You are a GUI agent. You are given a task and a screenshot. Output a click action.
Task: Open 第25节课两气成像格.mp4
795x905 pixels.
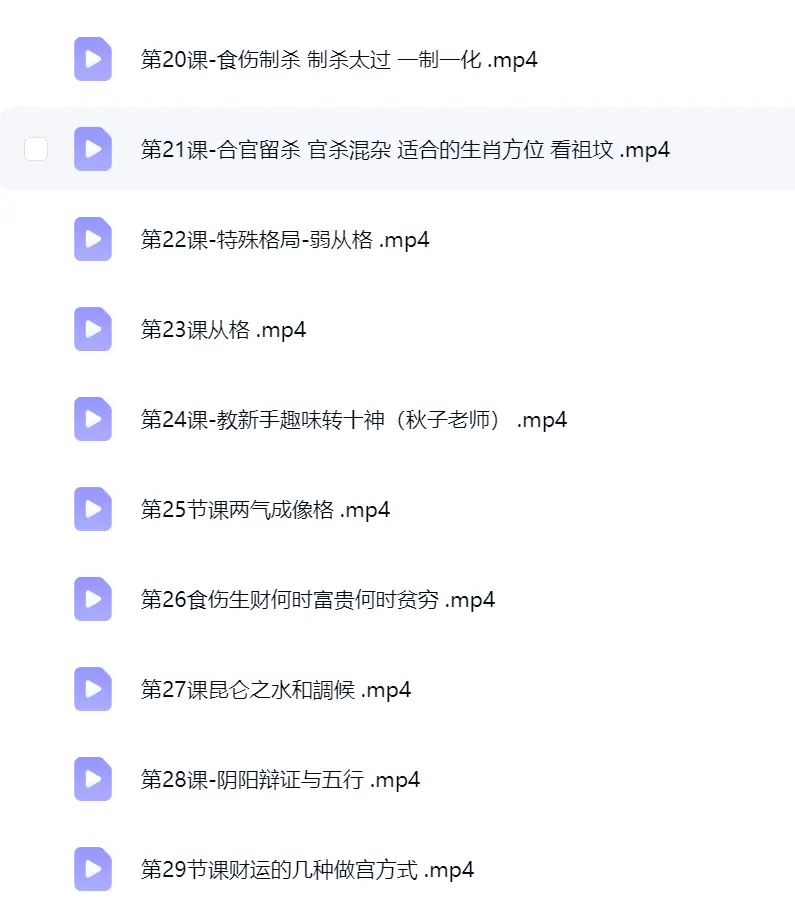click(x=265, y=510)
